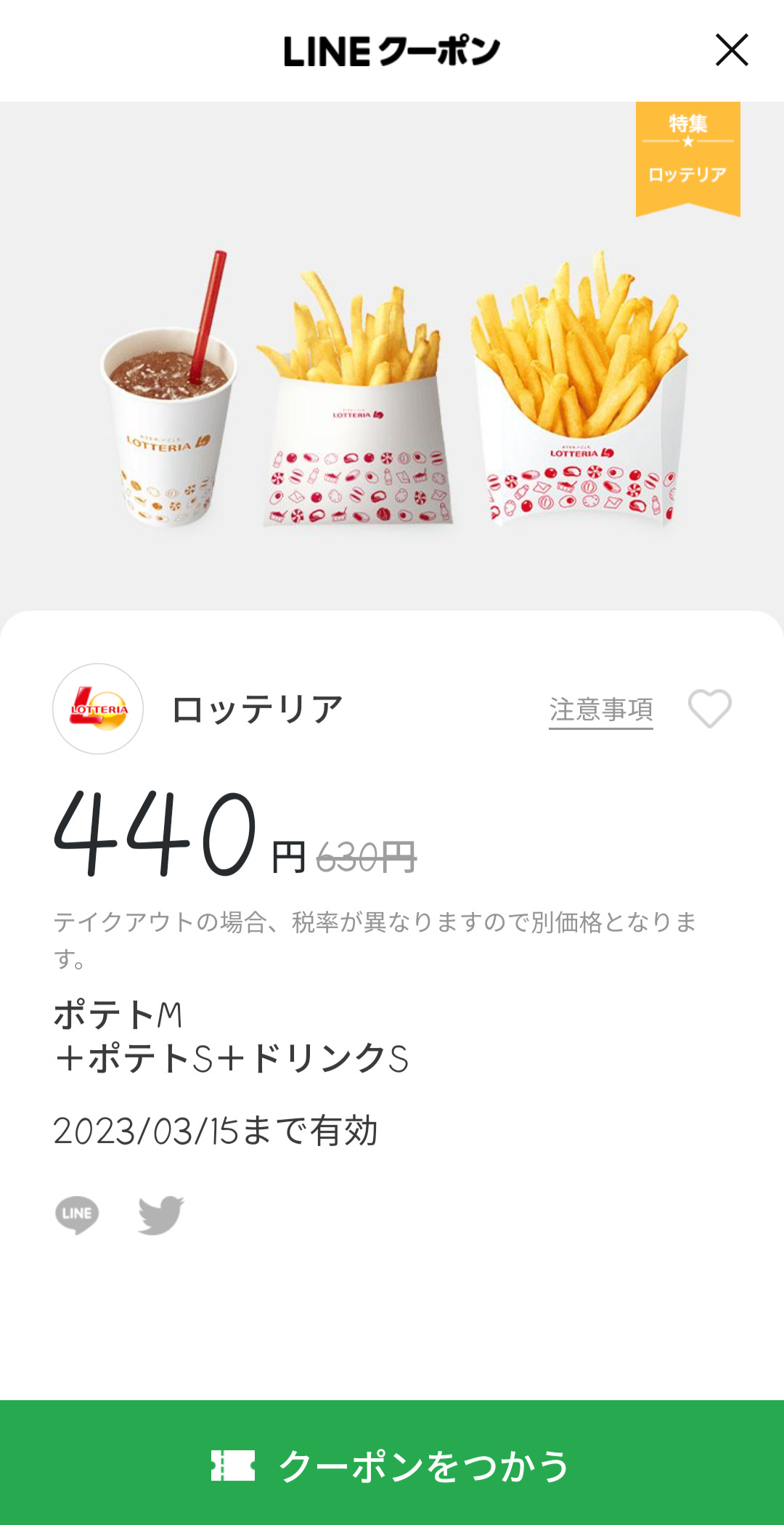The image size is (784, 1525).
Task: Favorite this coupon with the heart icon
Action: pyautogui.click(x=709, y=708)
